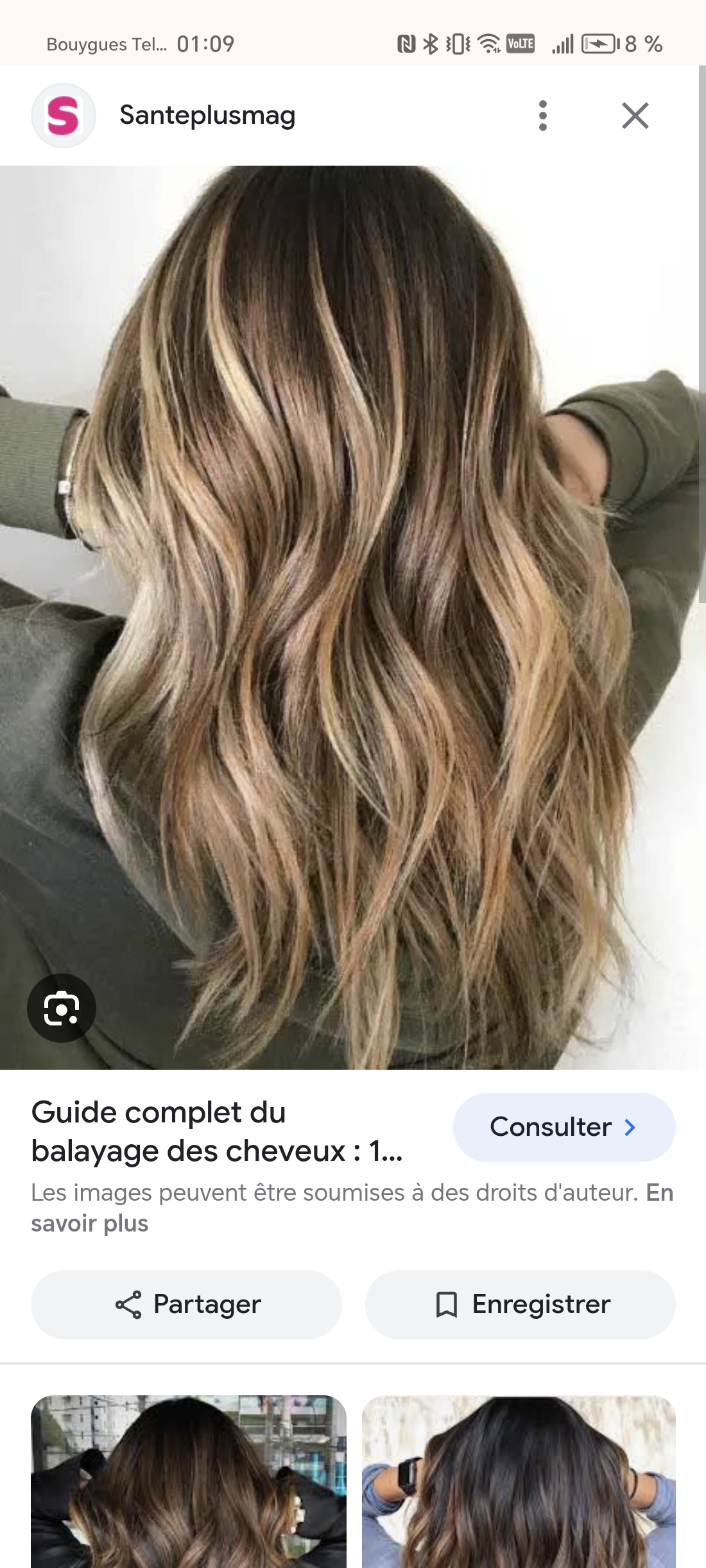Open the Santeplusmag source page
Viewport: 706px width, 1568px height.
coord(207,116)
